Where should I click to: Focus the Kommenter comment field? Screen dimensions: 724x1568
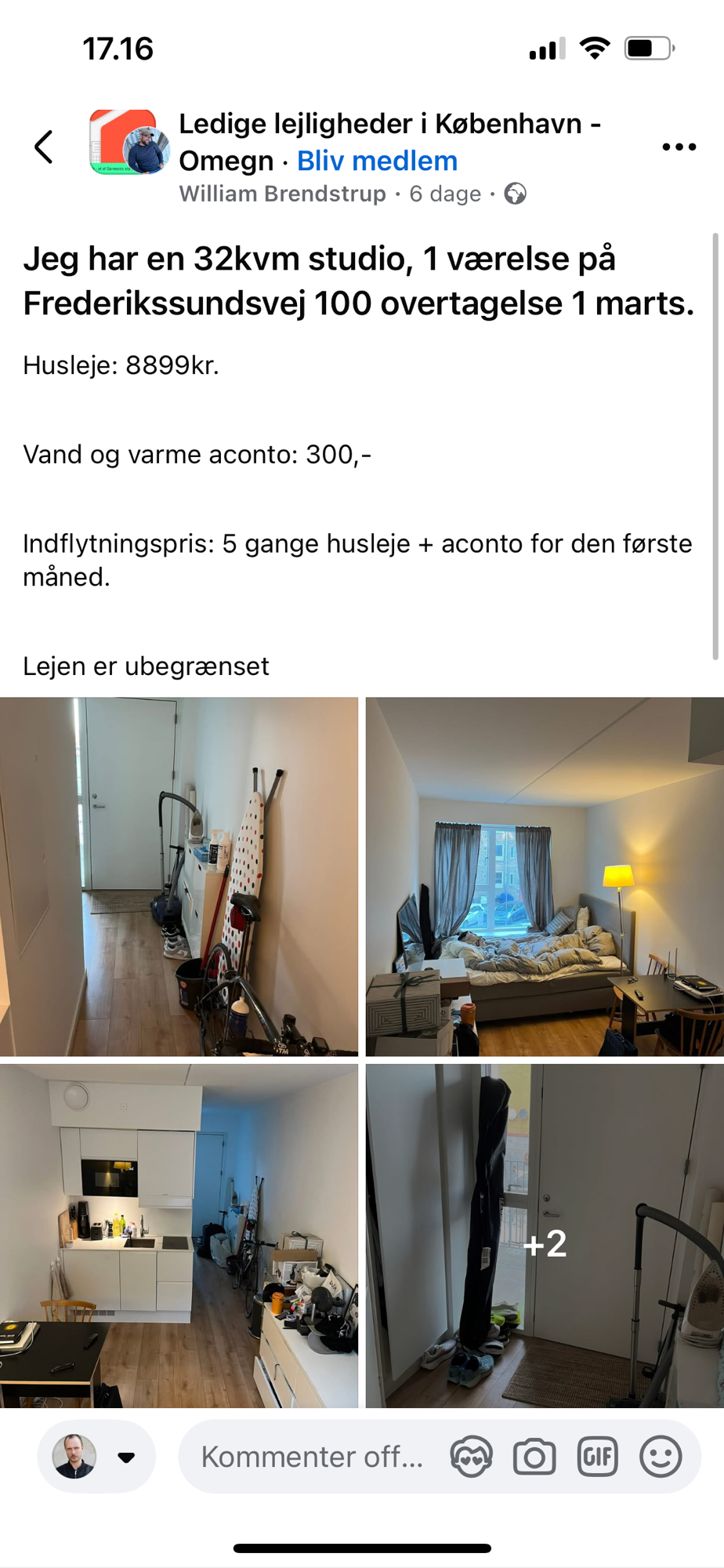(x=312, y=1457)
